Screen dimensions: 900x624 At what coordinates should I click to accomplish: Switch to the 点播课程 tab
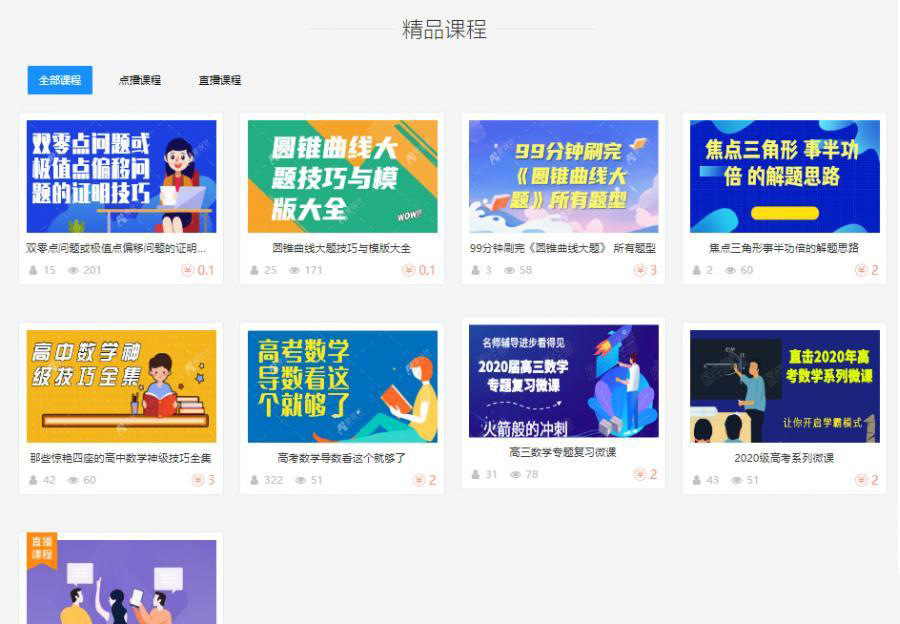coord(140,80)
